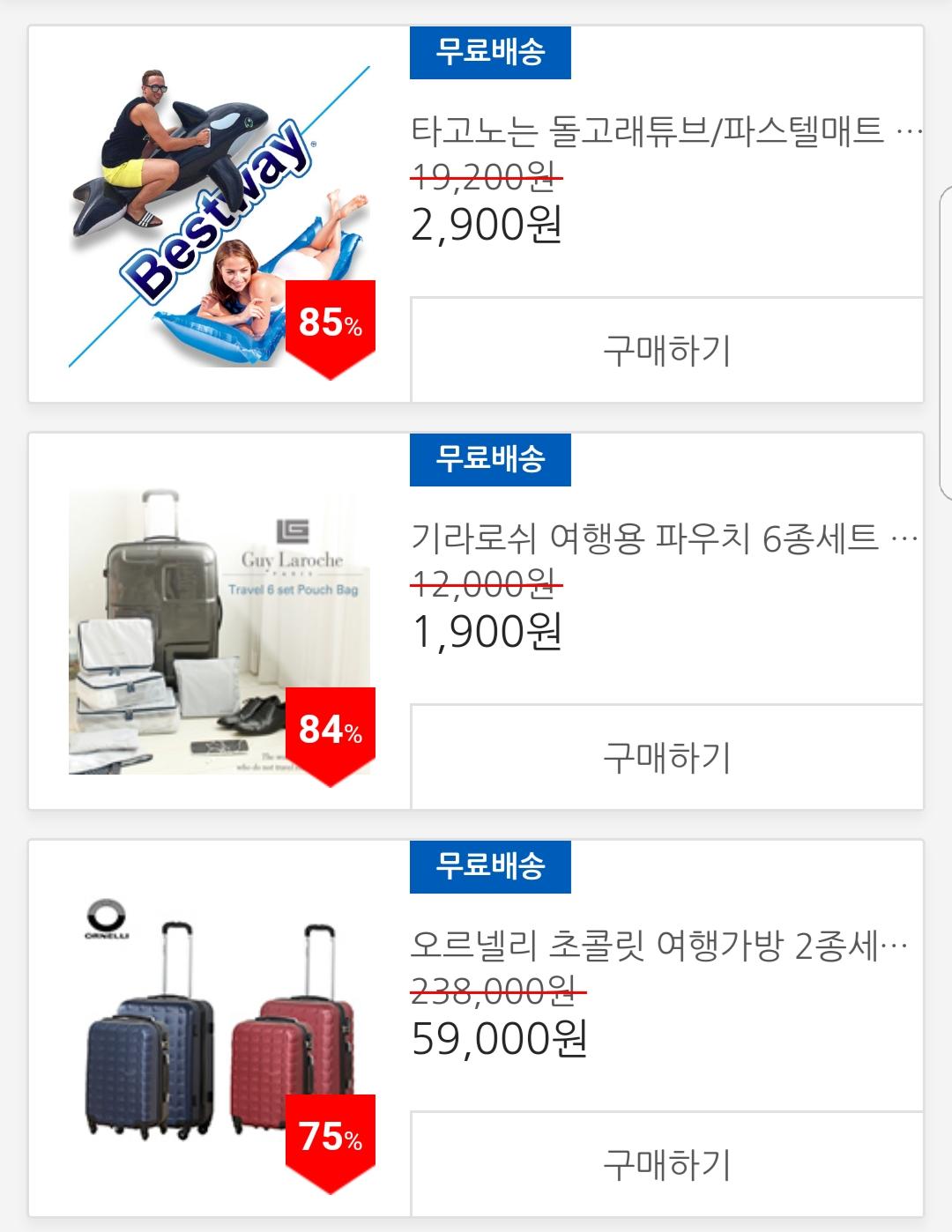The height and width of the screenshot is (1232, 952).
Task: Open the Guy Laroche pouch set image
Action: pyautogui.click(x=220, y=631)
